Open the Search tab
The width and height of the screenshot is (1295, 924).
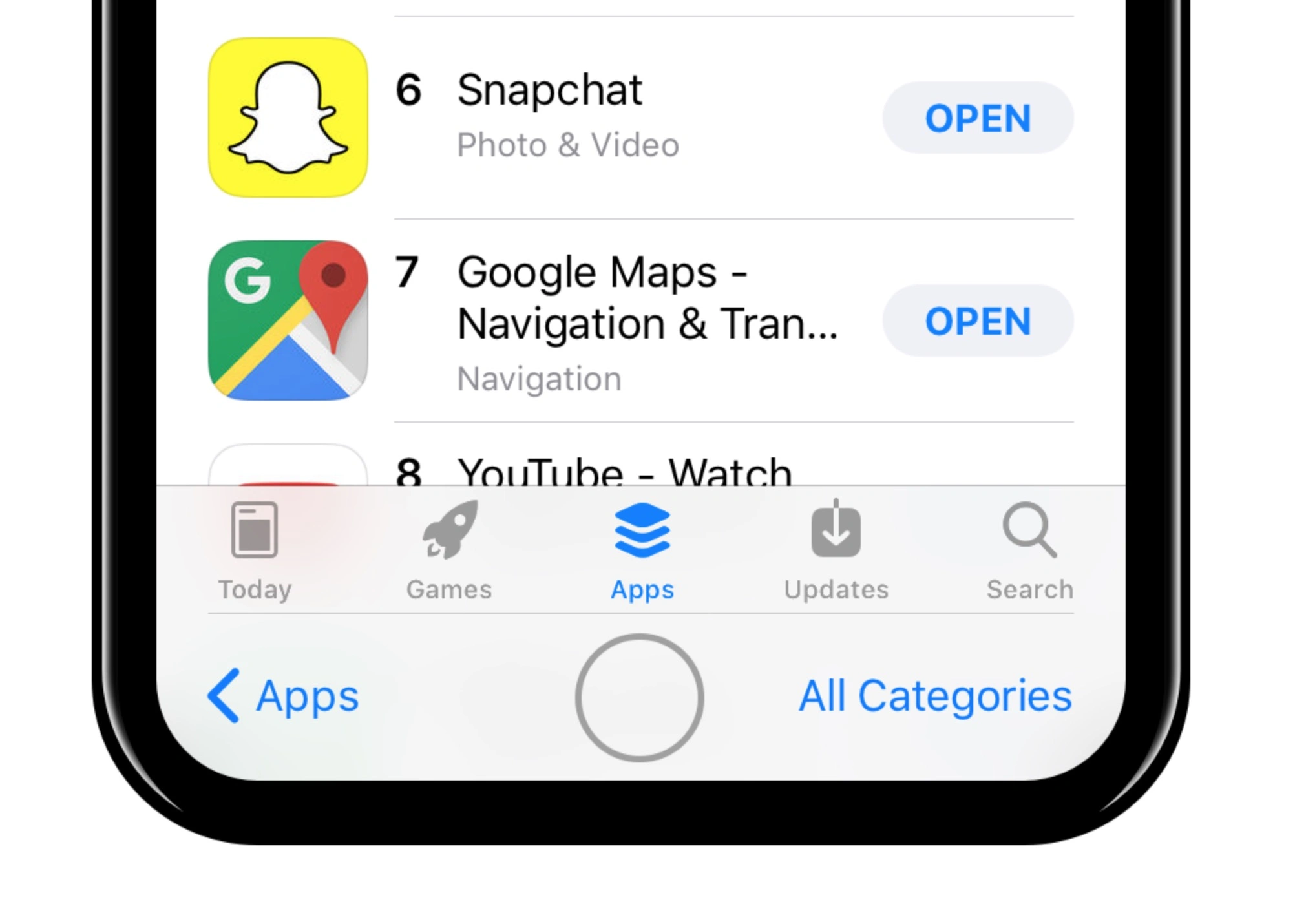(1029, 551)
